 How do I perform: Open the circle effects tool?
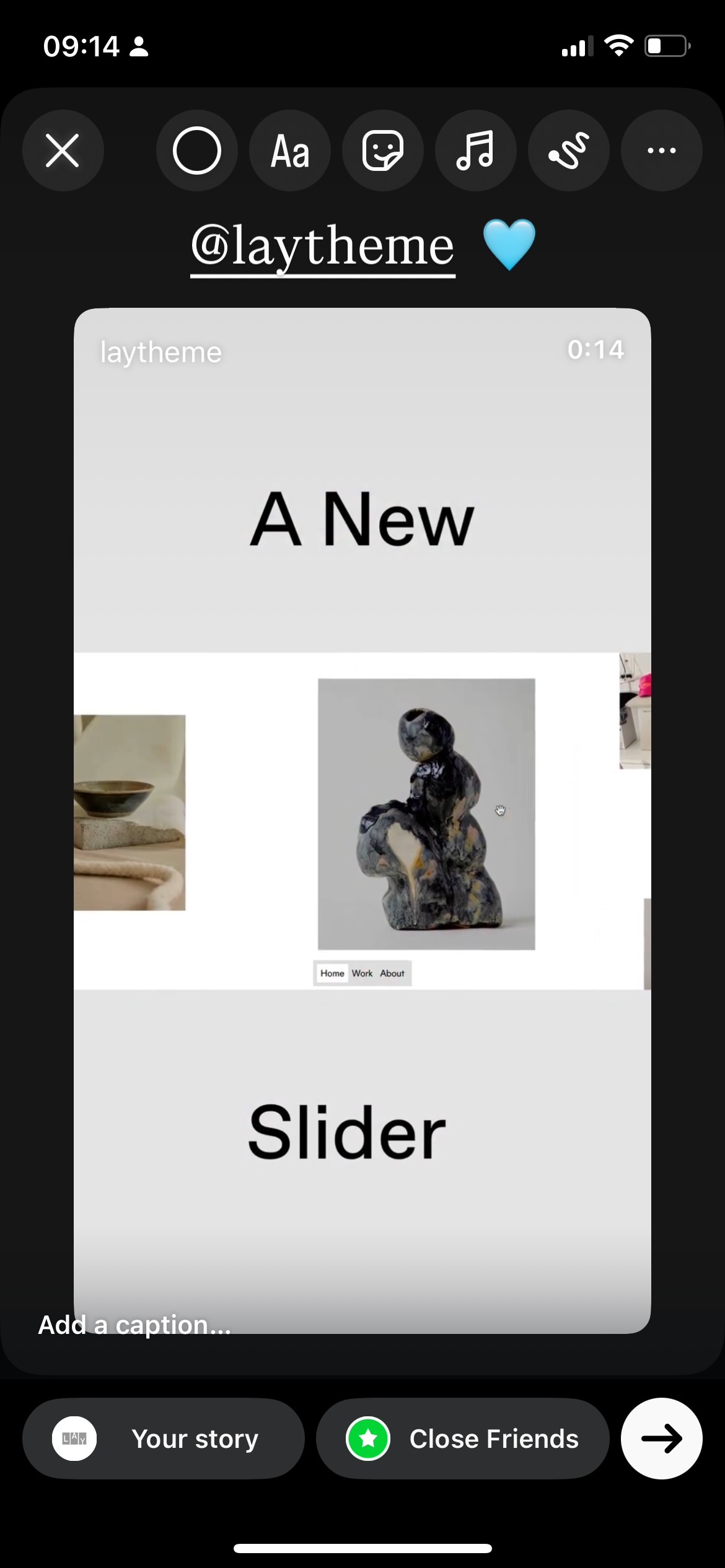click(x=196, y=150)
